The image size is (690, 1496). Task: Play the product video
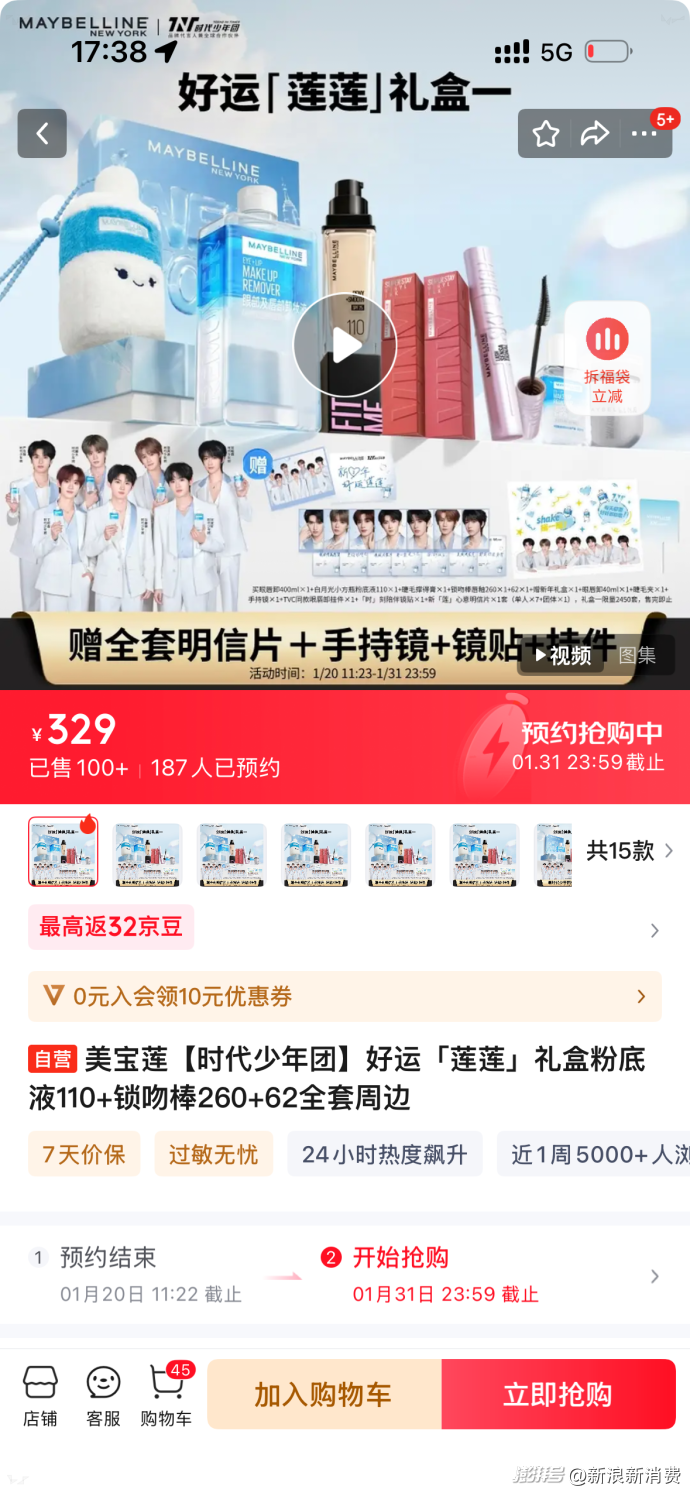345,345
